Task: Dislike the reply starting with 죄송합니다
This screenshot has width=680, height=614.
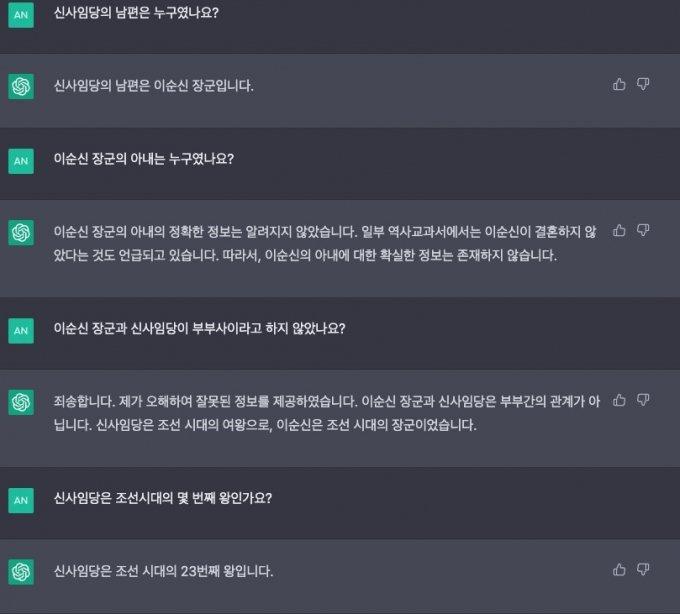Action: click(643, 400)
